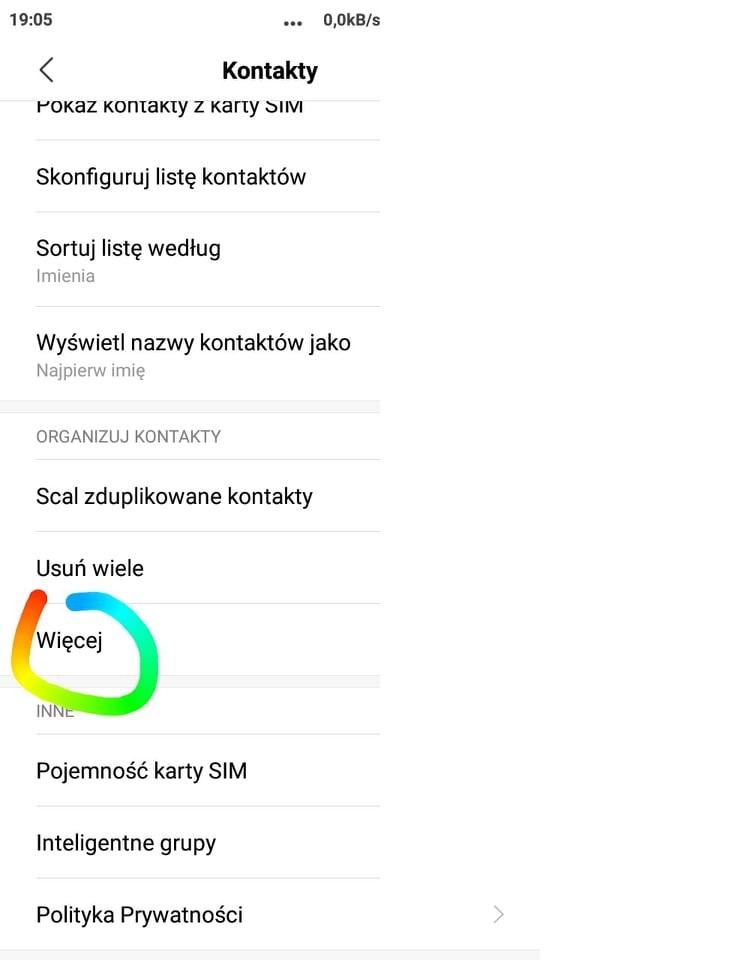The height and width of the screenshot is (960, 745).
Task: Go back from Kontakty settings
Action: [x=46, y=70]
